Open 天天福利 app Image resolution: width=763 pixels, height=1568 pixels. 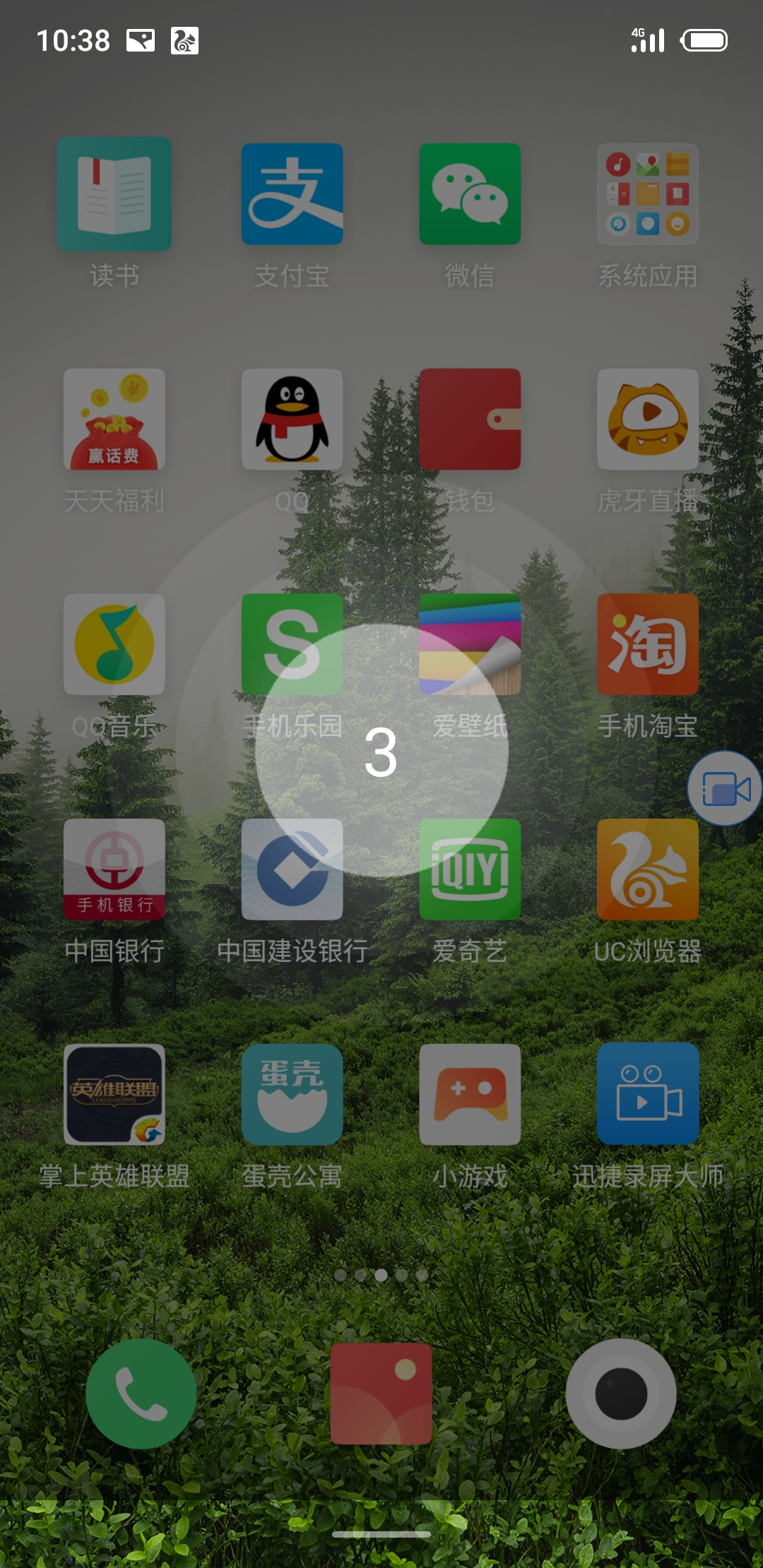point(114,419)
